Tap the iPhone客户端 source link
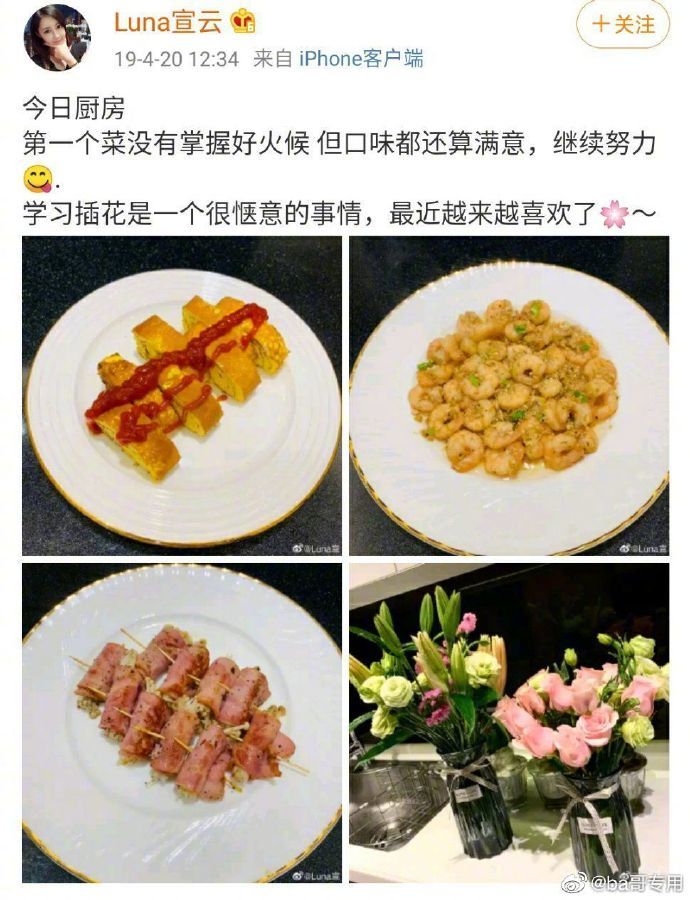 361,59
